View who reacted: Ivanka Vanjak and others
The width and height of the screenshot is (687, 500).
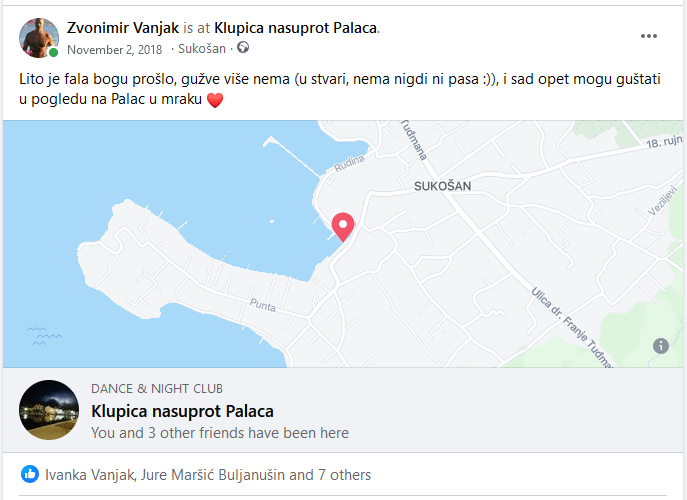coord(207,475)
